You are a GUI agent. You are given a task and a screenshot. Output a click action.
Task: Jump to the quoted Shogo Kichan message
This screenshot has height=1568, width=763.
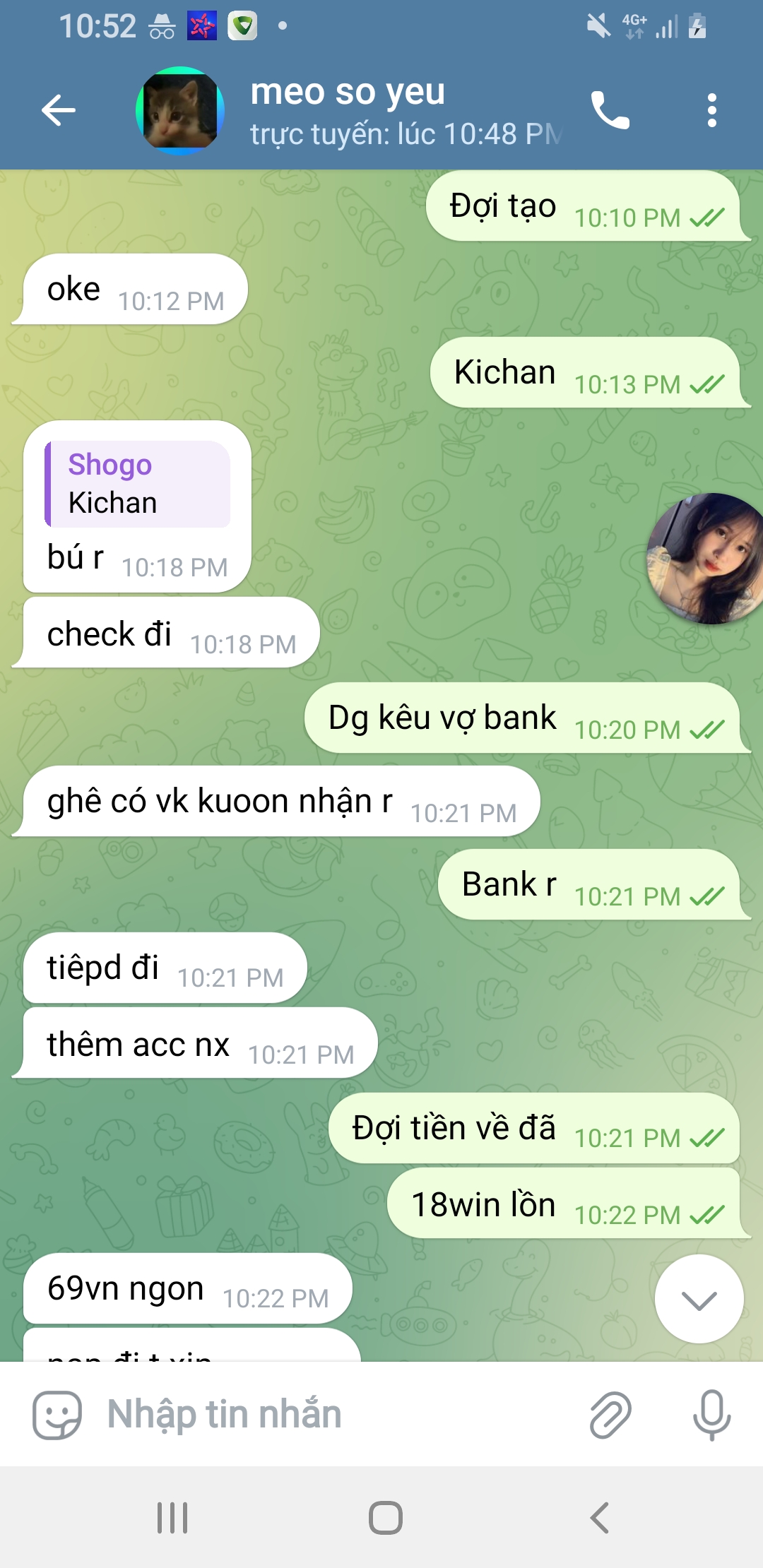click(138, 484)
